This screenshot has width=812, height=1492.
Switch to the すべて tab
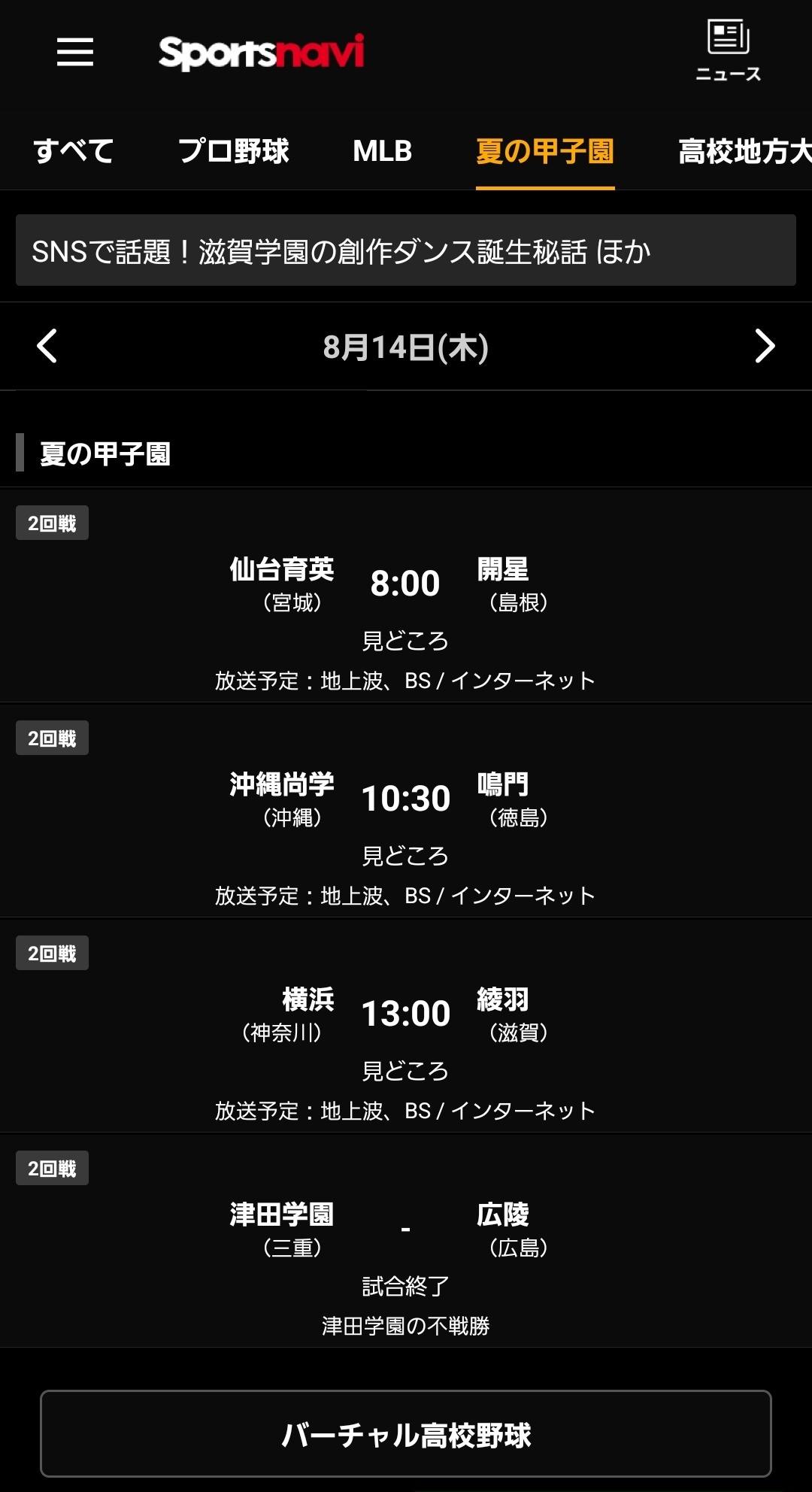[x=73, y=151]
